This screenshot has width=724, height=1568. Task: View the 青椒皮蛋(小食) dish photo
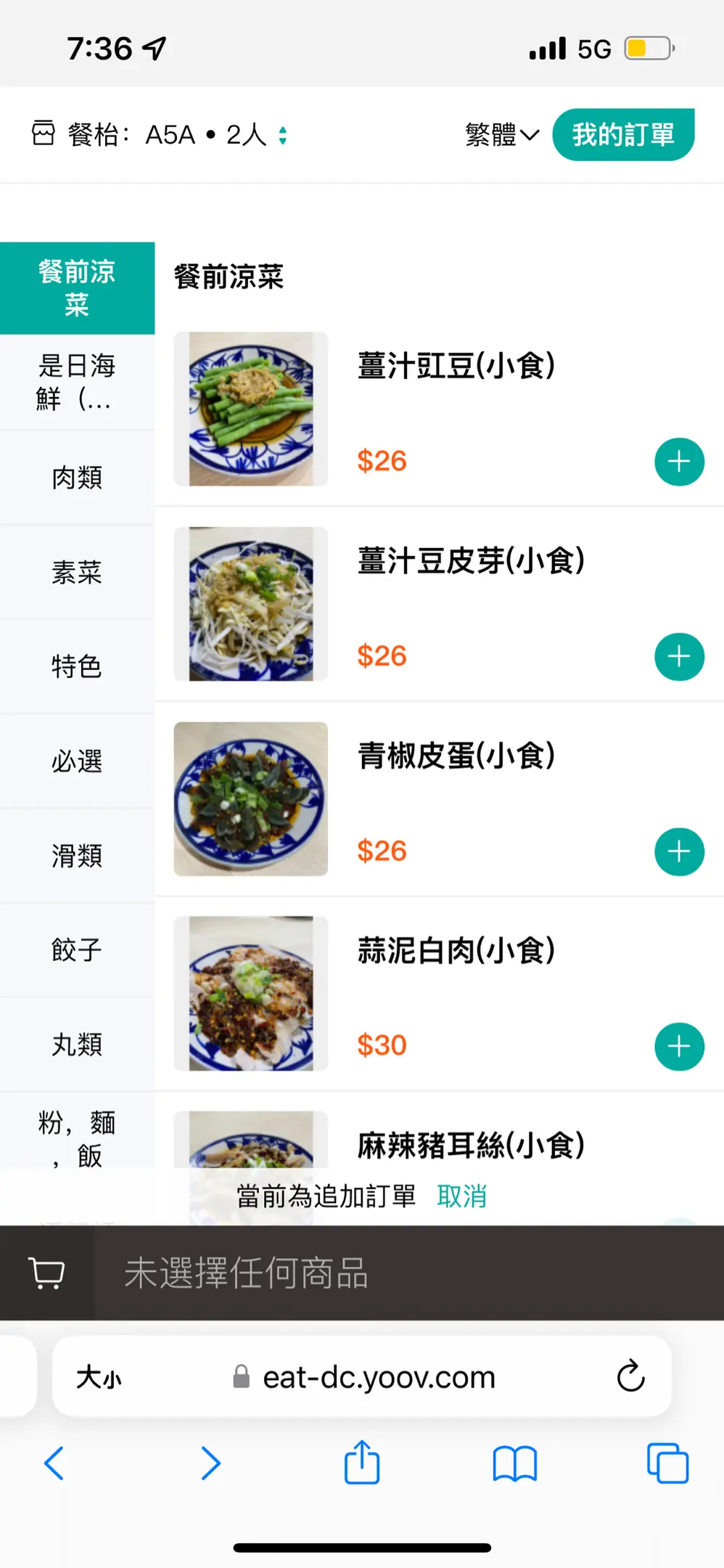251,799
